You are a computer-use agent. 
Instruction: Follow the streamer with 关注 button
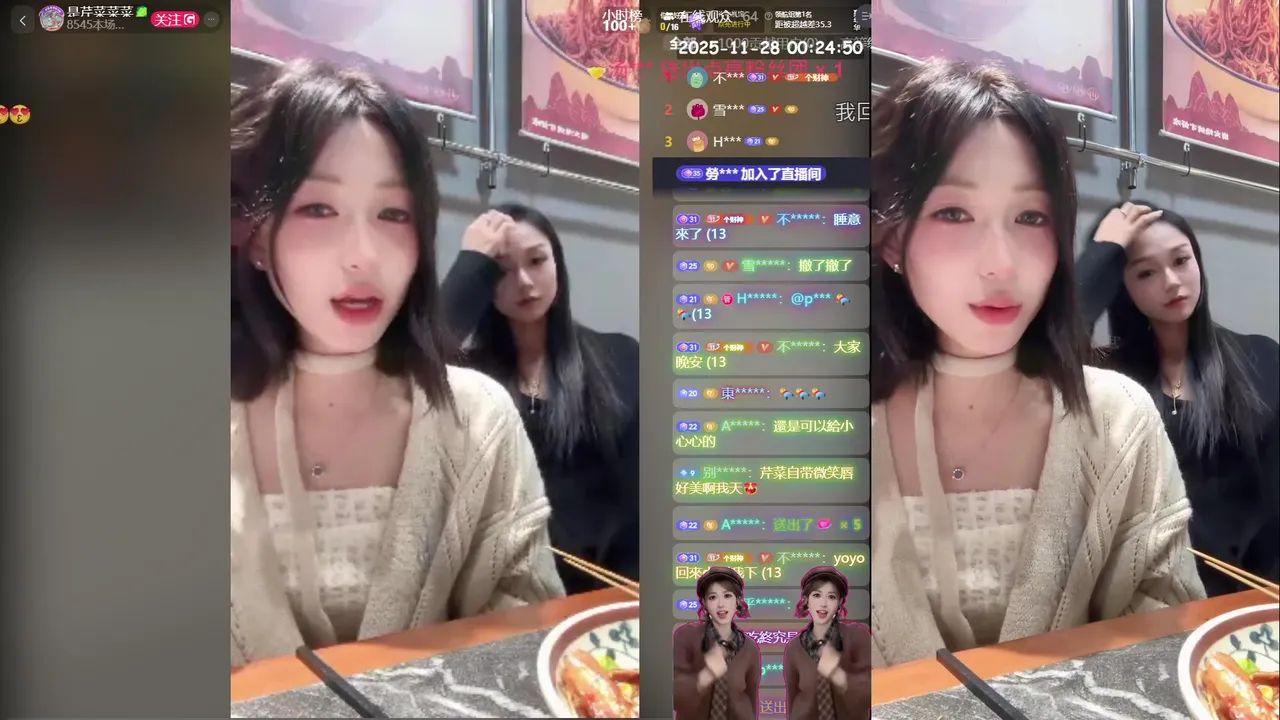[174, 19]
